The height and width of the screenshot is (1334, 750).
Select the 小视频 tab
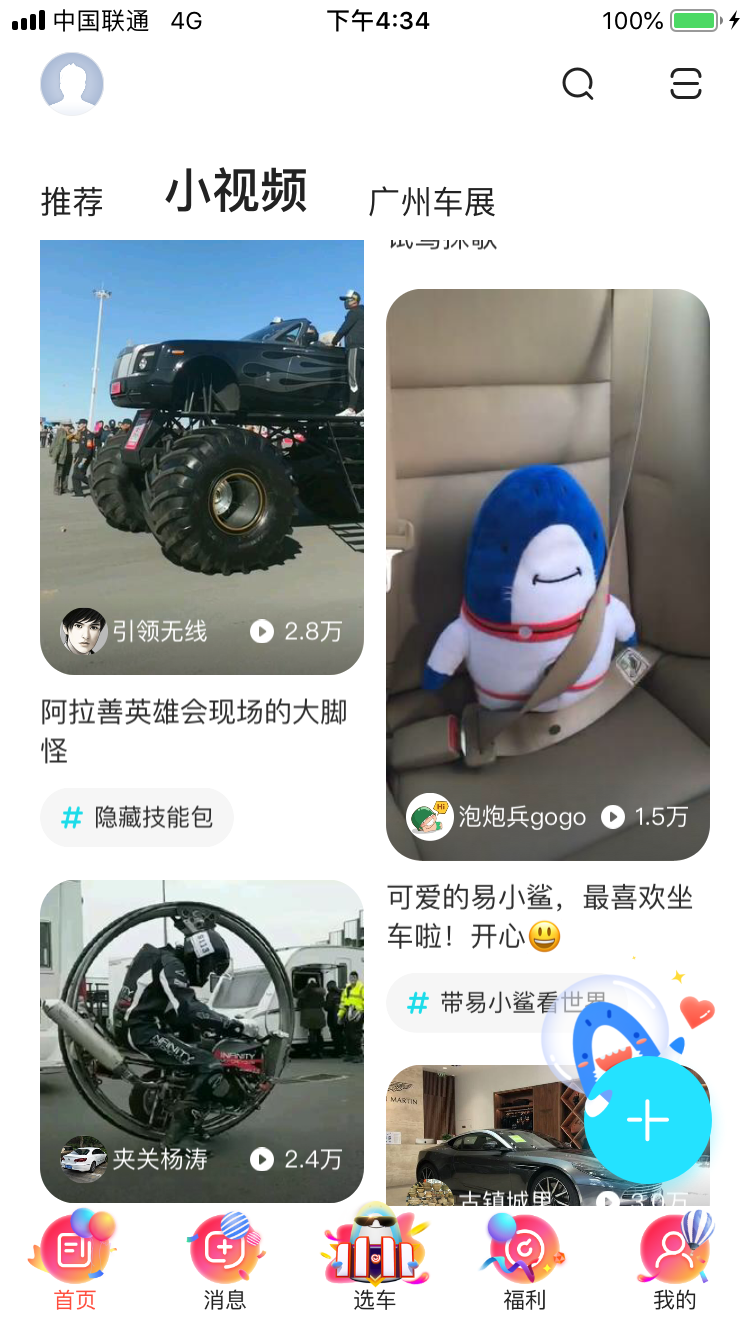point(236,192)
